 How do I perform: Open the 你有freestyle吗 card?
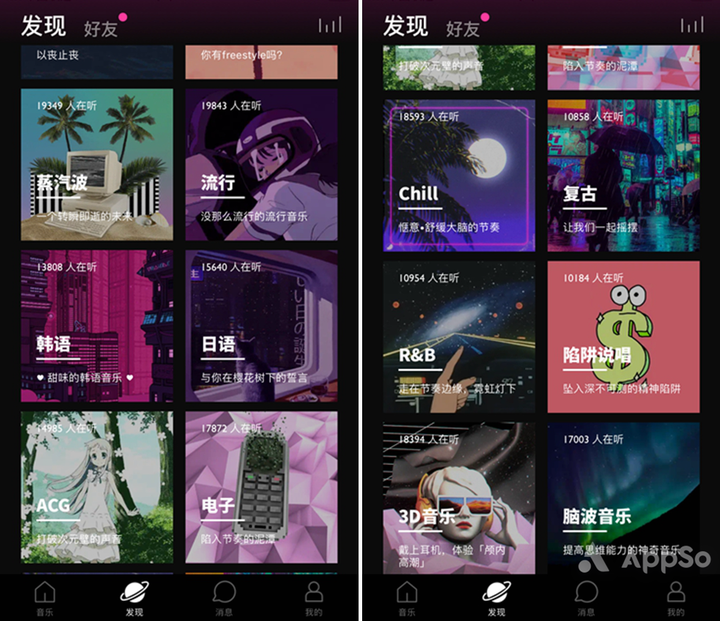(x=261, y=62)
